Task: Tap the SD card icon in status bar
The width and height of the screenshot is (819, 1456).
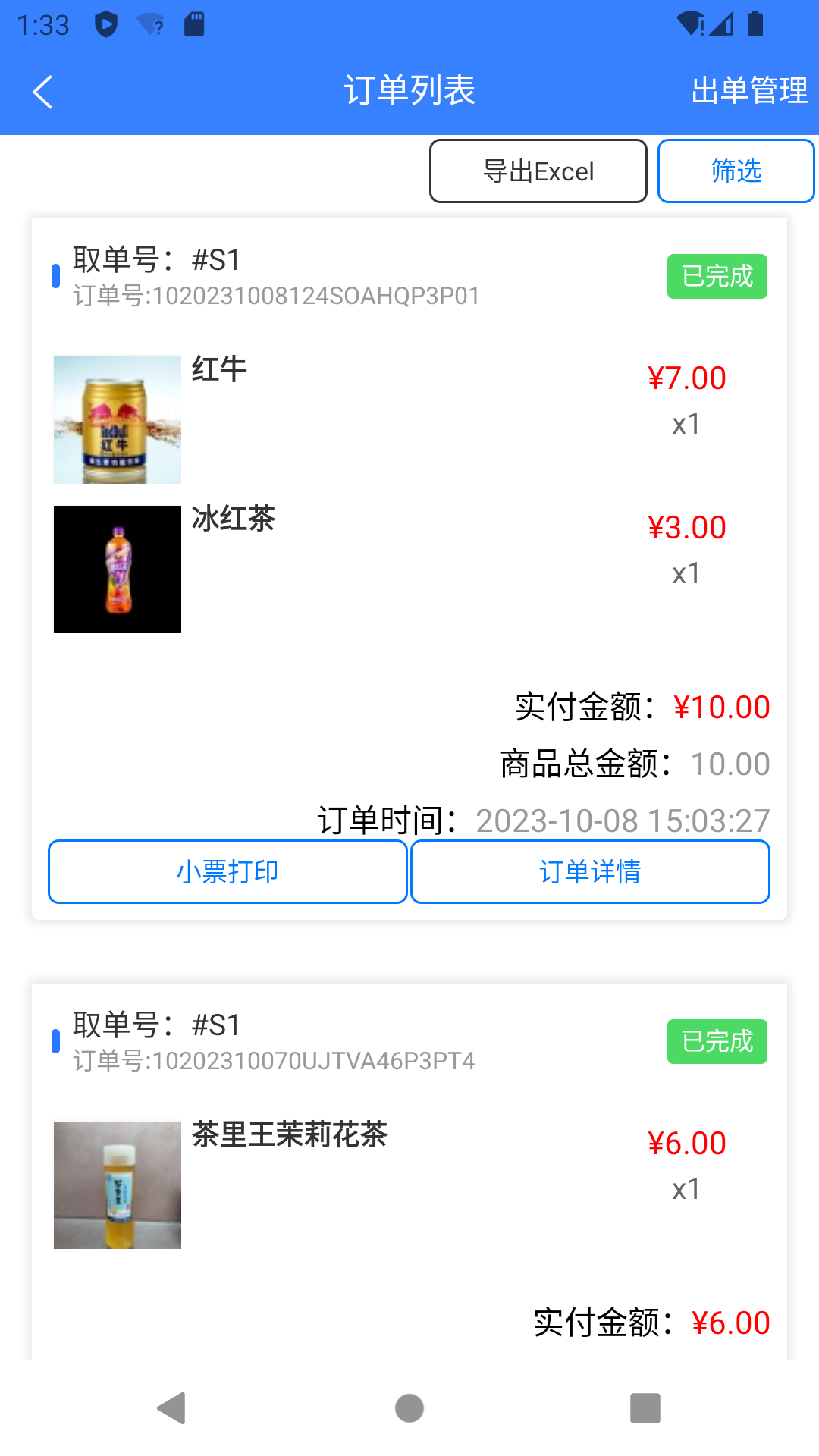Action: [193, 23]
